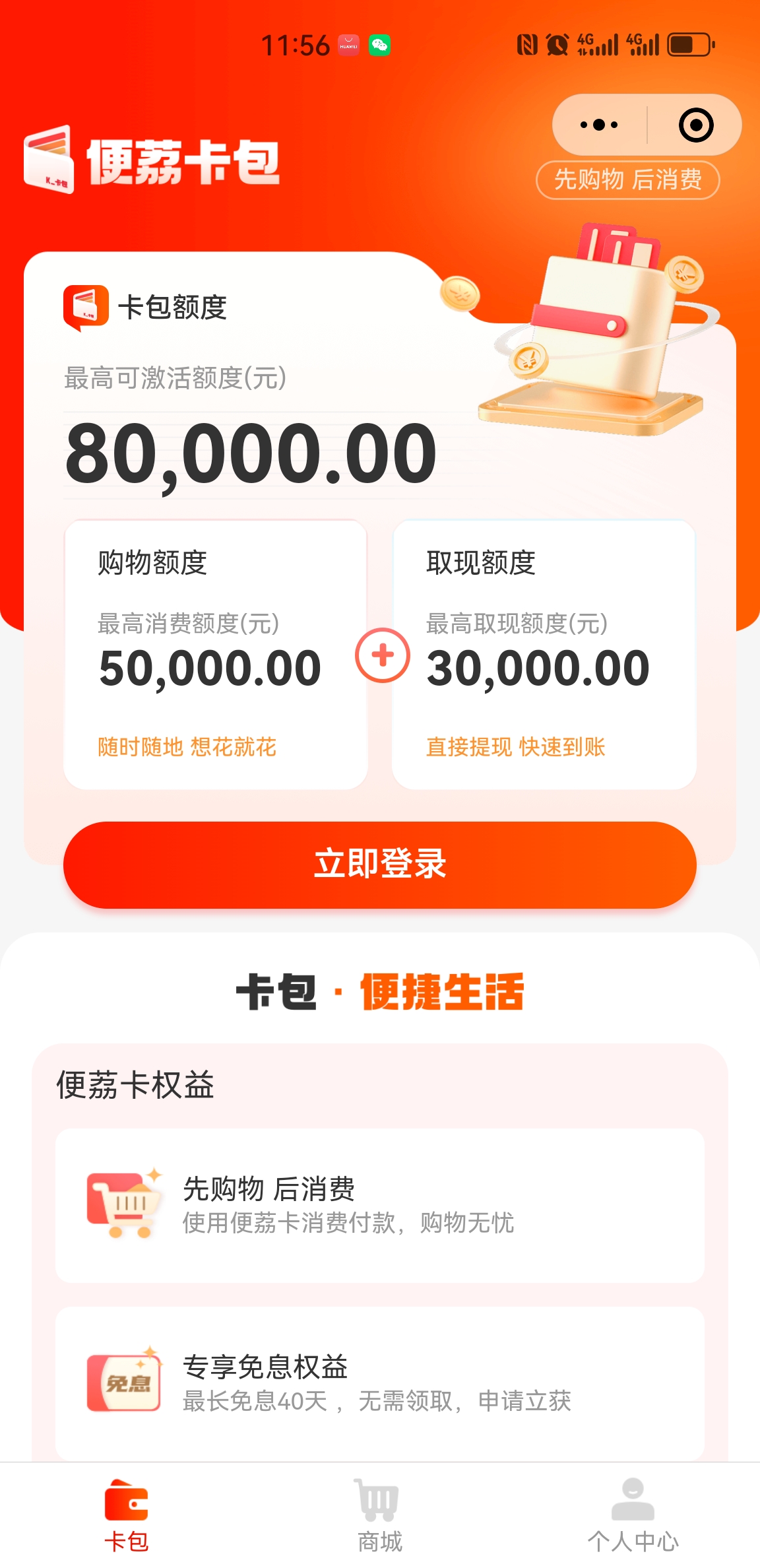The height and width of the screenshot is (1568, 760).
Task: Open the 购物额度 card
Action: click(x=215, y=655)
